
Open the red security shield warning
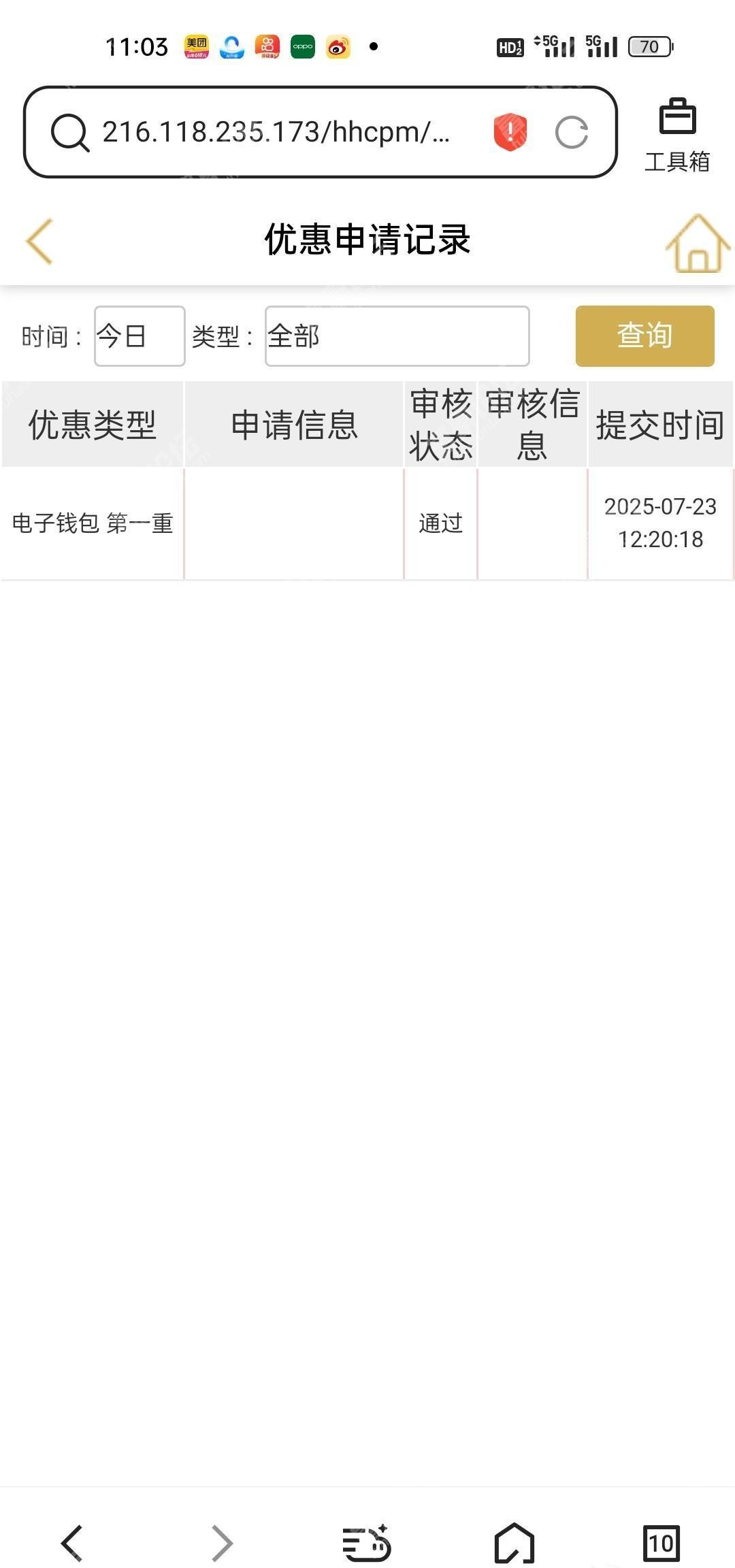pos(510,132)
